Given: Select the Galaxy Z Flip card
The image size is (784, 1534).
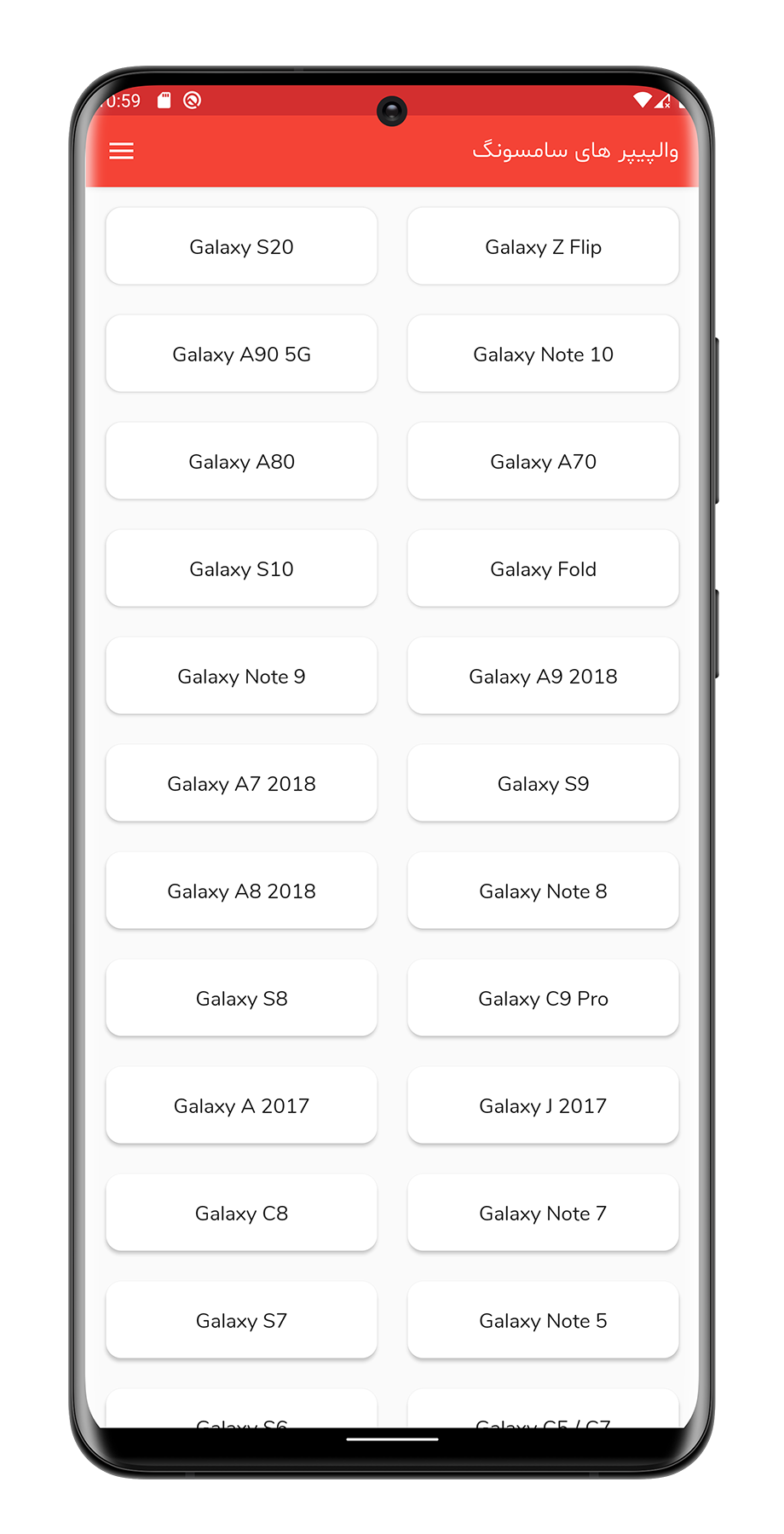Looking at the screenshot, I should click(543, 247).
